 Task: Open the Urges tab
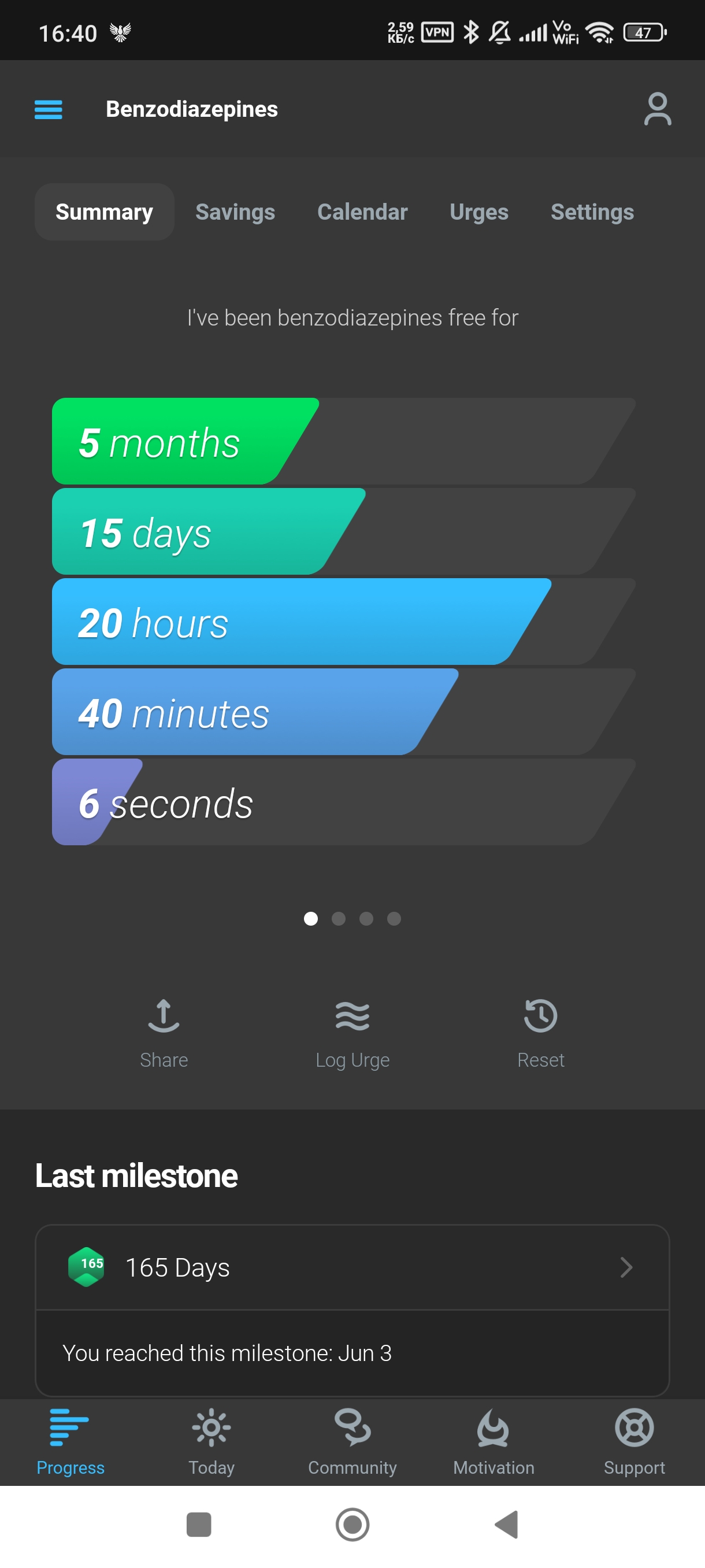[x=478, y=212]
